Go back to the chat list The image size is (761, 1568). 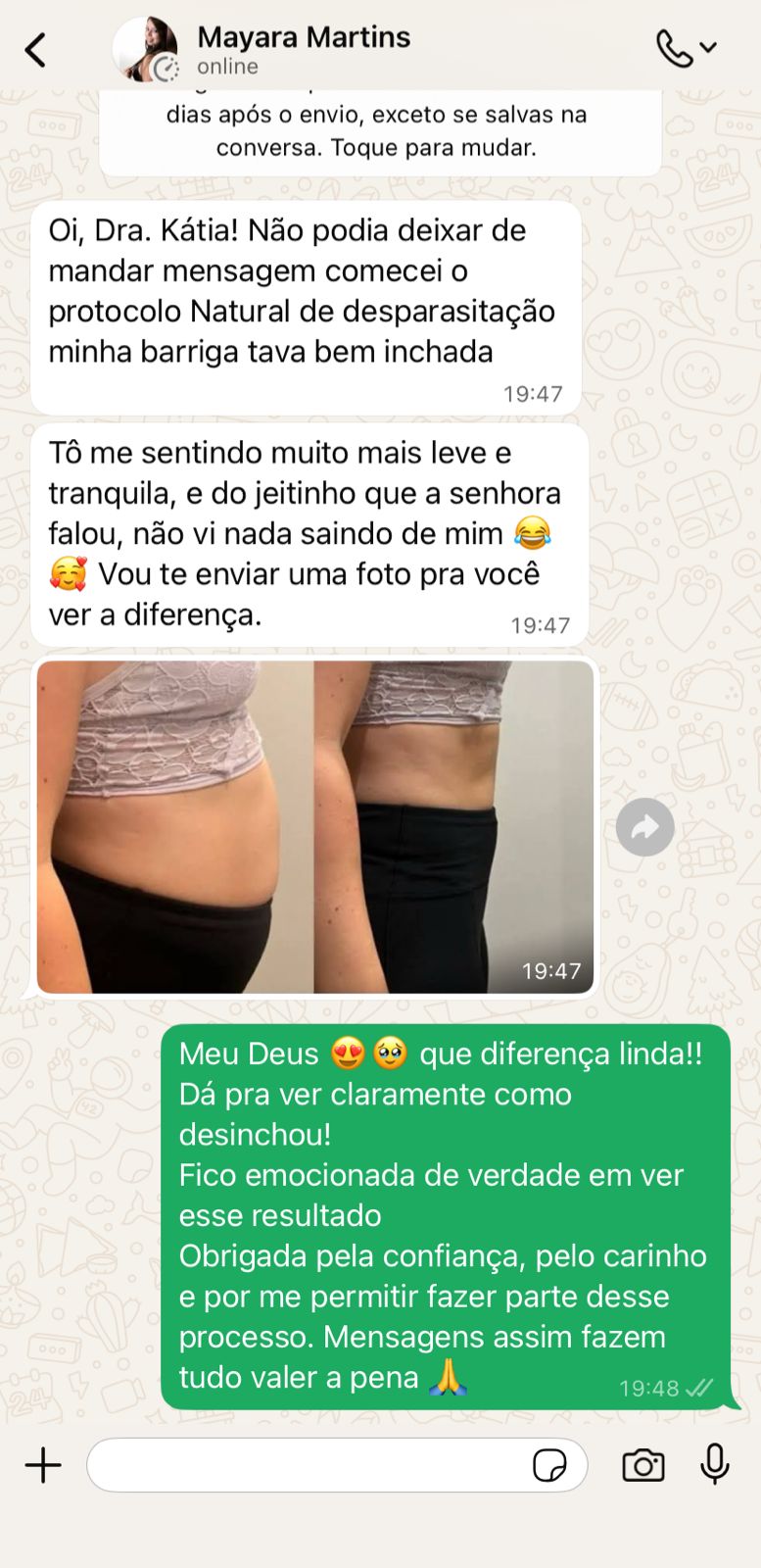pos(36,49)
